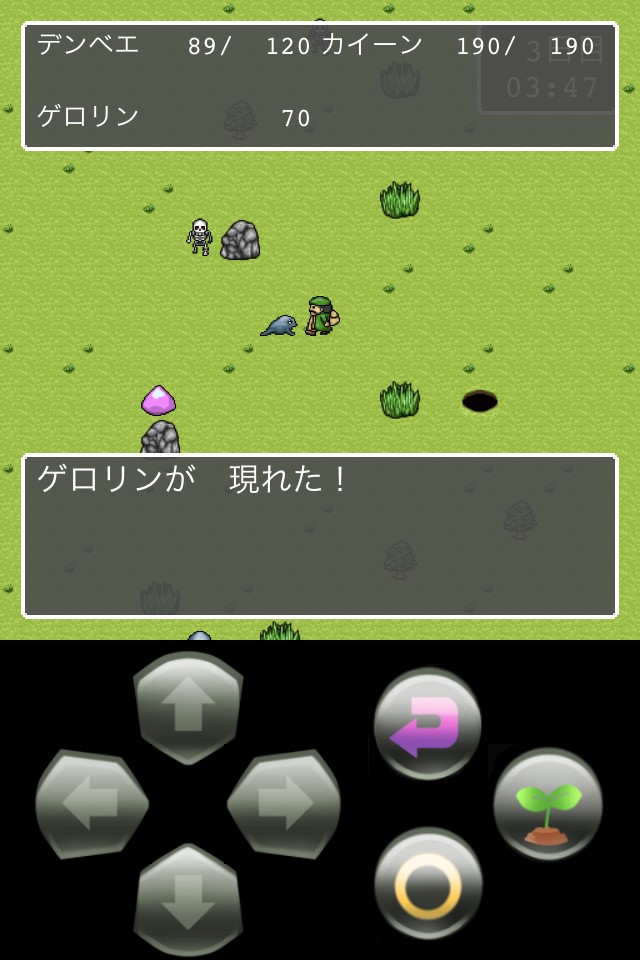Tap the up arrow on the d-pad
Viewport: 640px width, 960px height.
tap(188, 708)
